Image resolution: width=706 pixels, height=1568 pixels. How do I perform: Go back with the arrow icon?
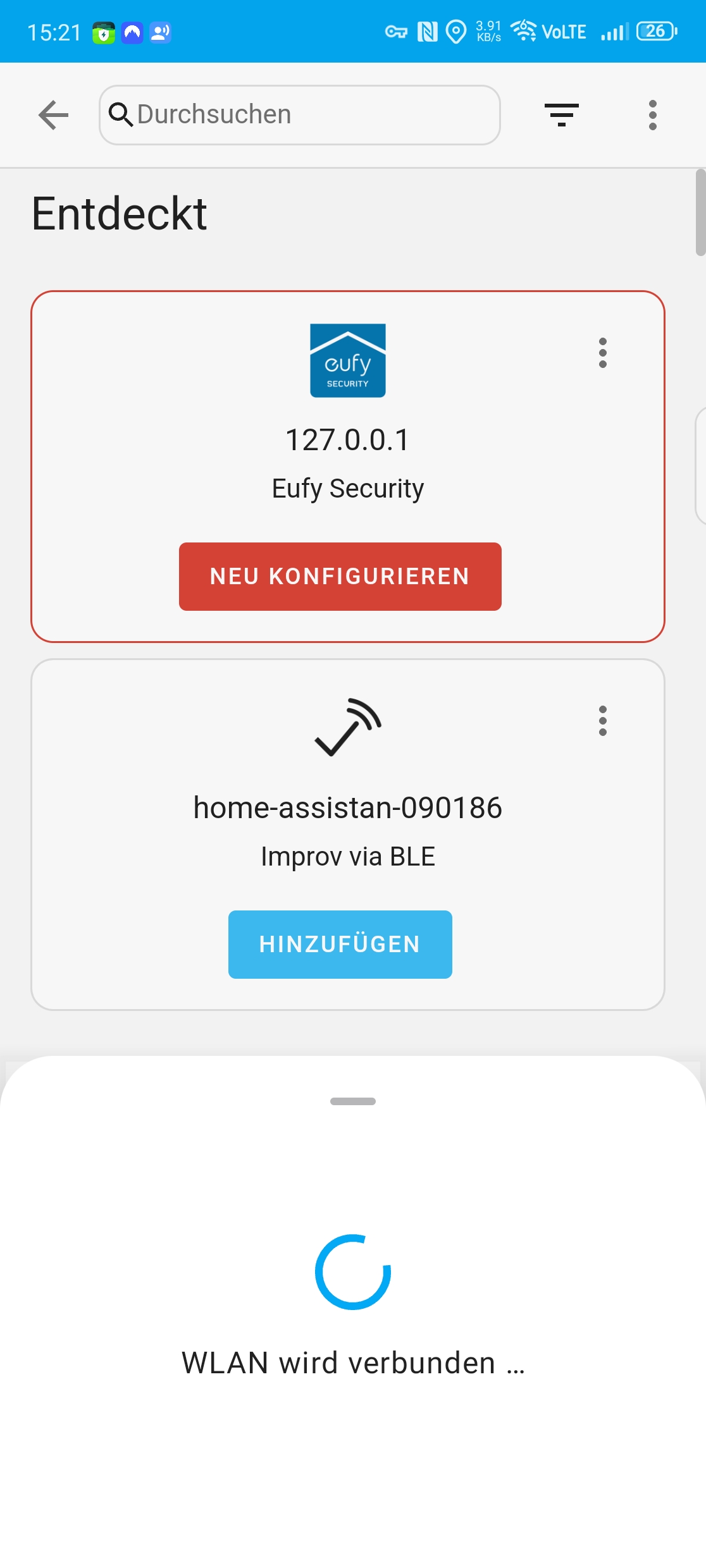(x=53, y=115)
